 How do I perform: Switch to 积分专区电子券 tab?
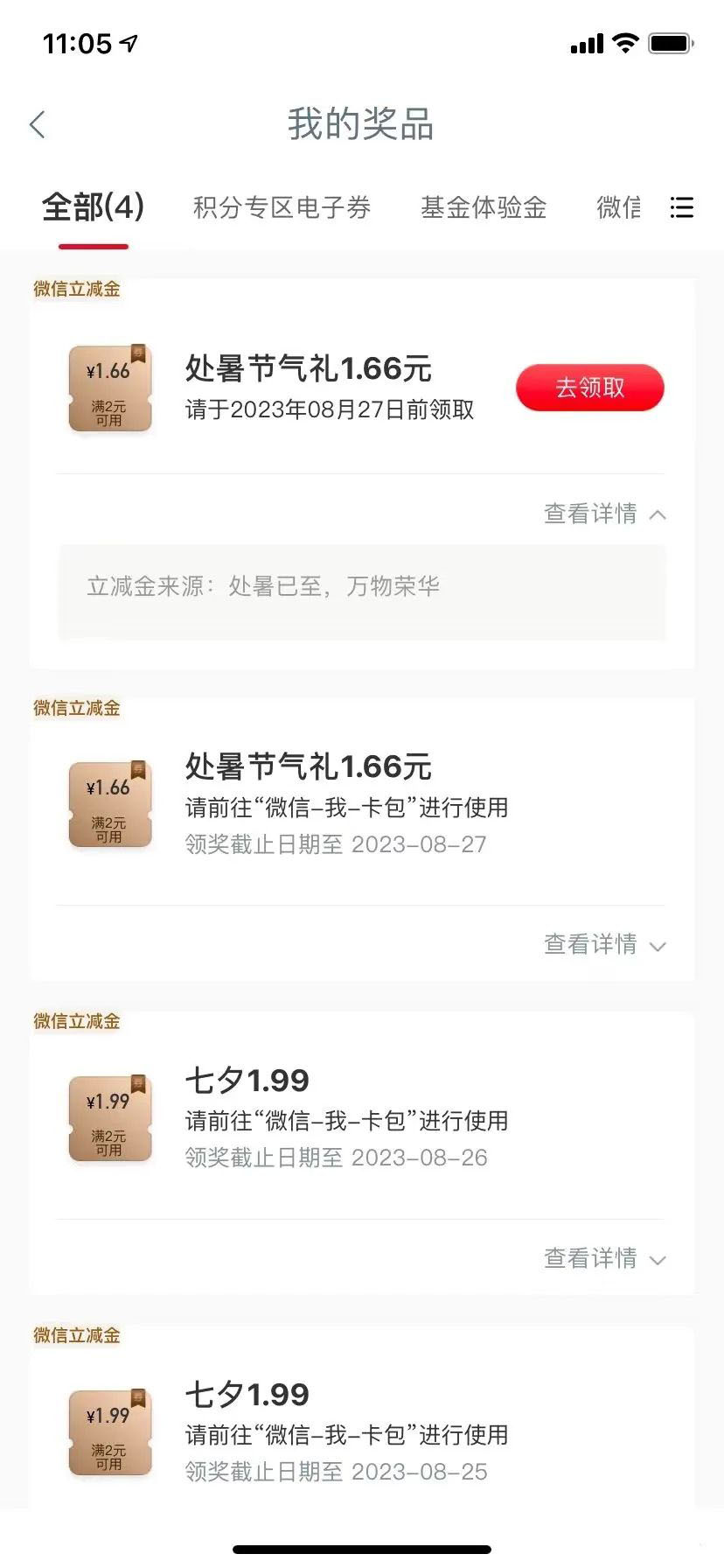[x=282, y=207]
